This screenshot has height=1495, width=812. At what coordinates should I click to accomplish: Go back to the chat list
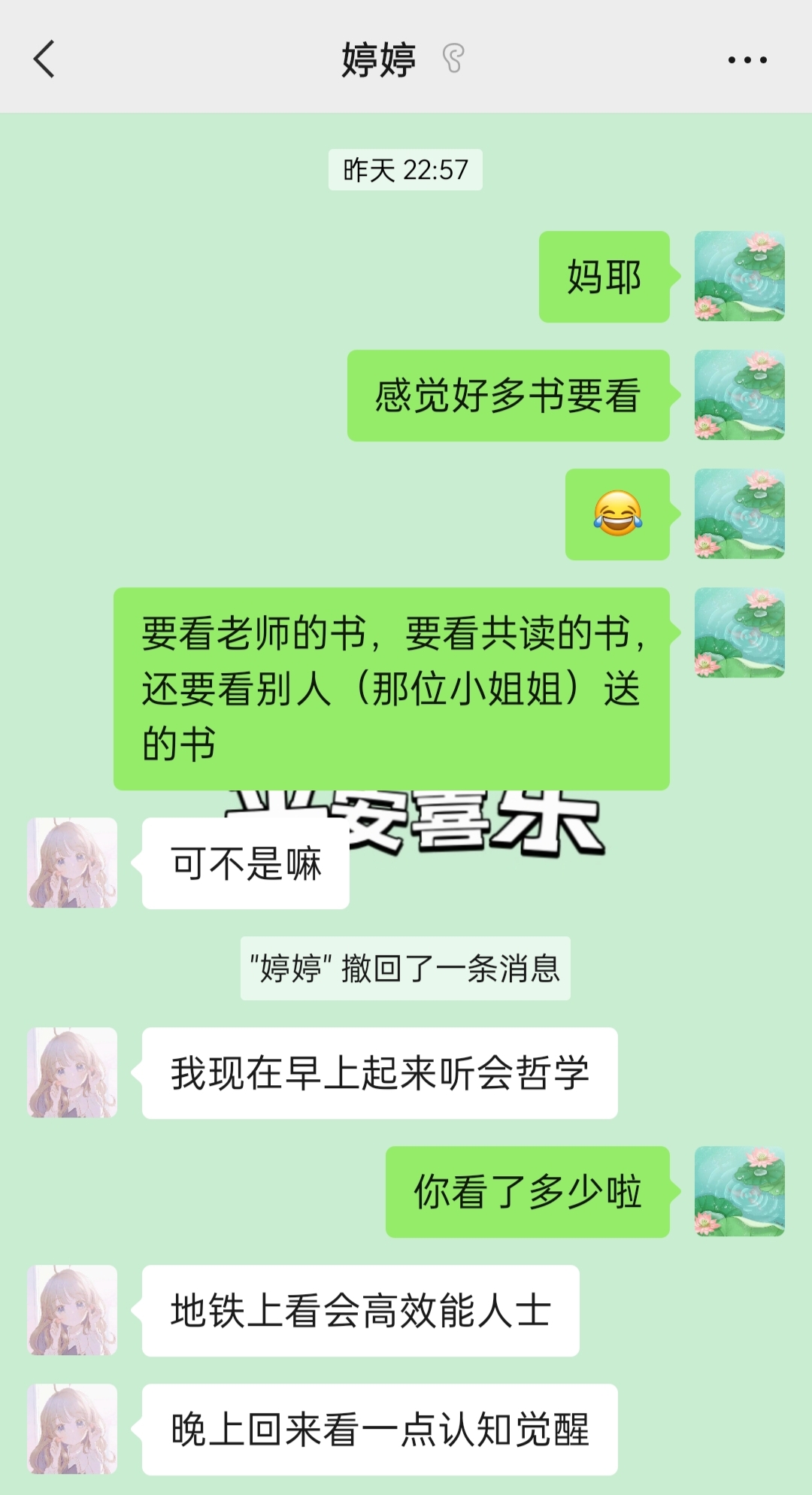[44, 59]
